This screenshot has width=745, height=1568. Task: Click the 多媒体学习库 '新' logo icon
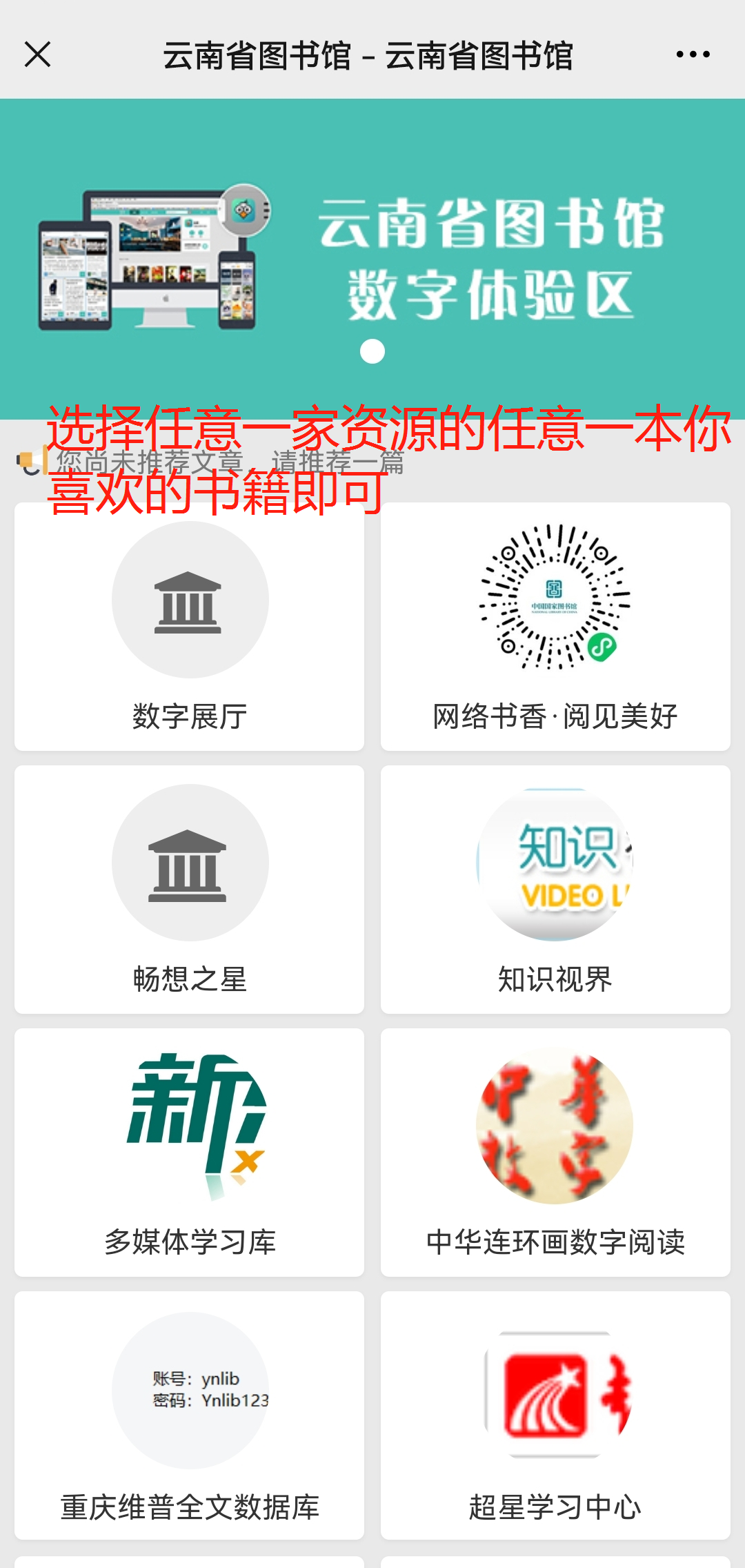188,1118
